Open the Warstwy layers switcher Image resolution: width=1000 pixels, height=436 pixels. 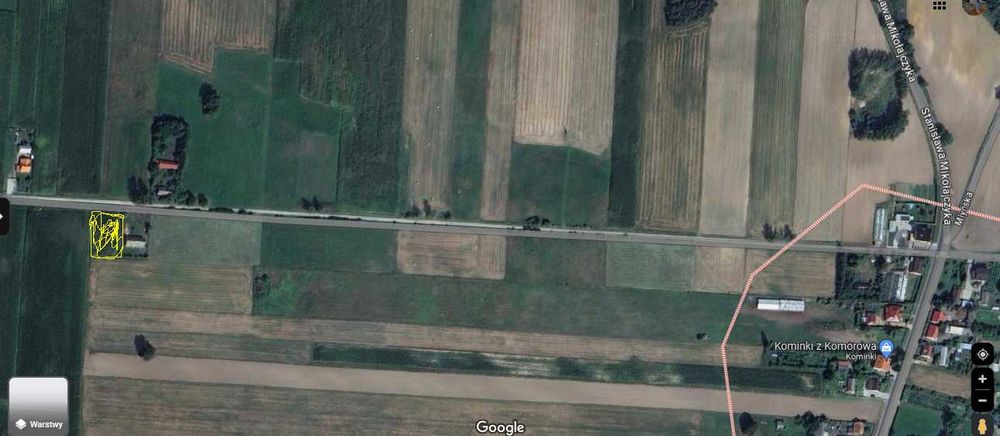click(38, 405)
